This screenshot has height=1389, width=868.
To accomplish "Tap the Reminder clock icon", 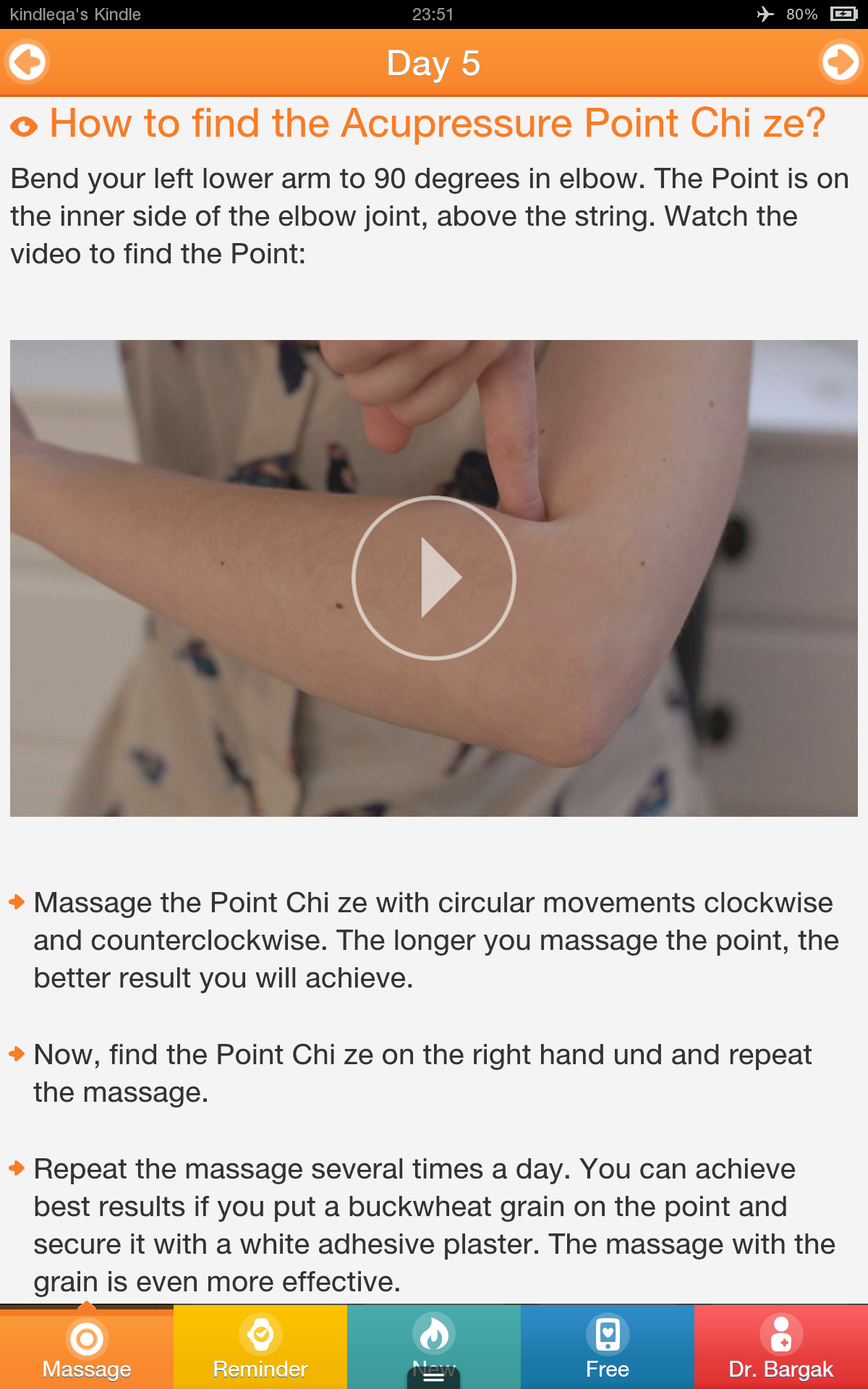I will [260, 1333].
